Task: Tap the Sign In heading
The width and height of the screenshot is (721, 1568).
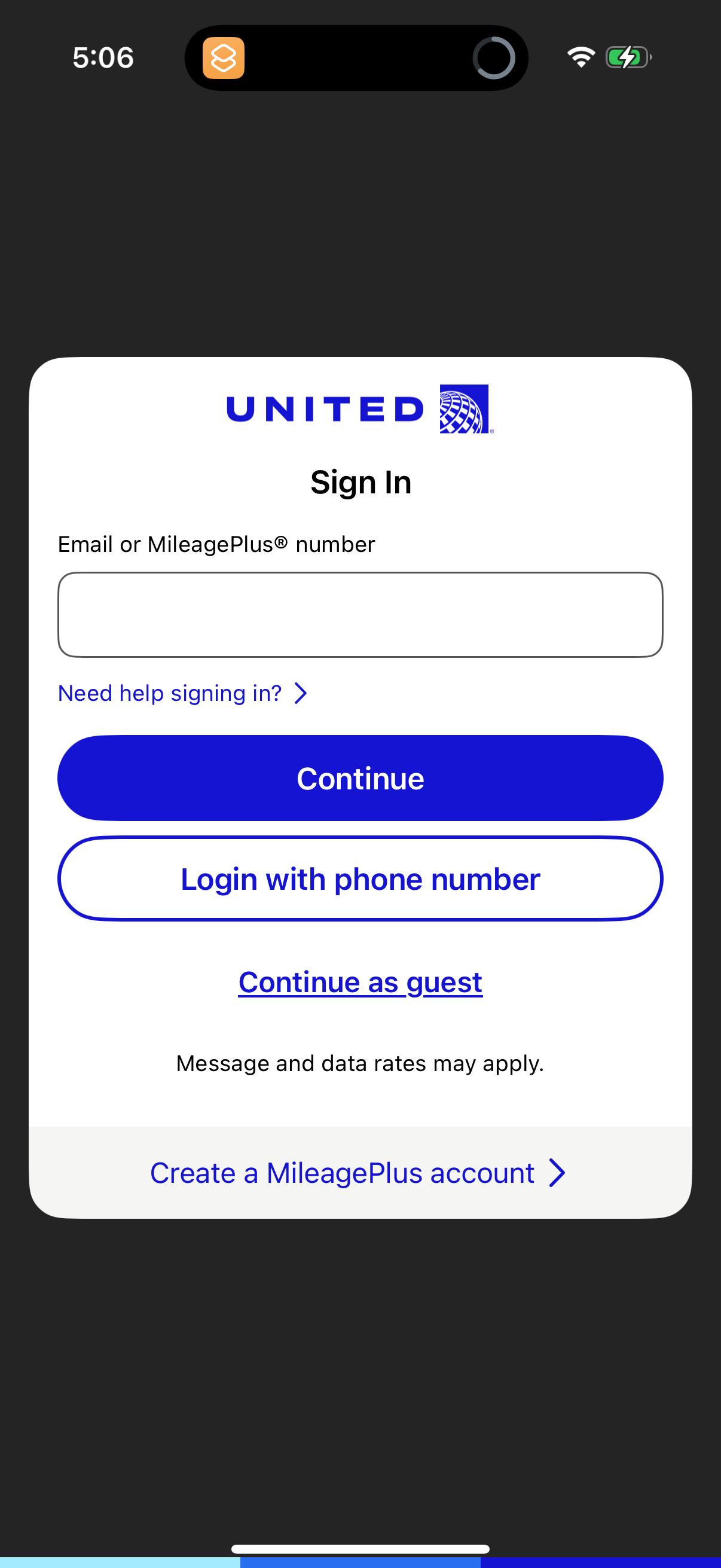Action: 361,481
